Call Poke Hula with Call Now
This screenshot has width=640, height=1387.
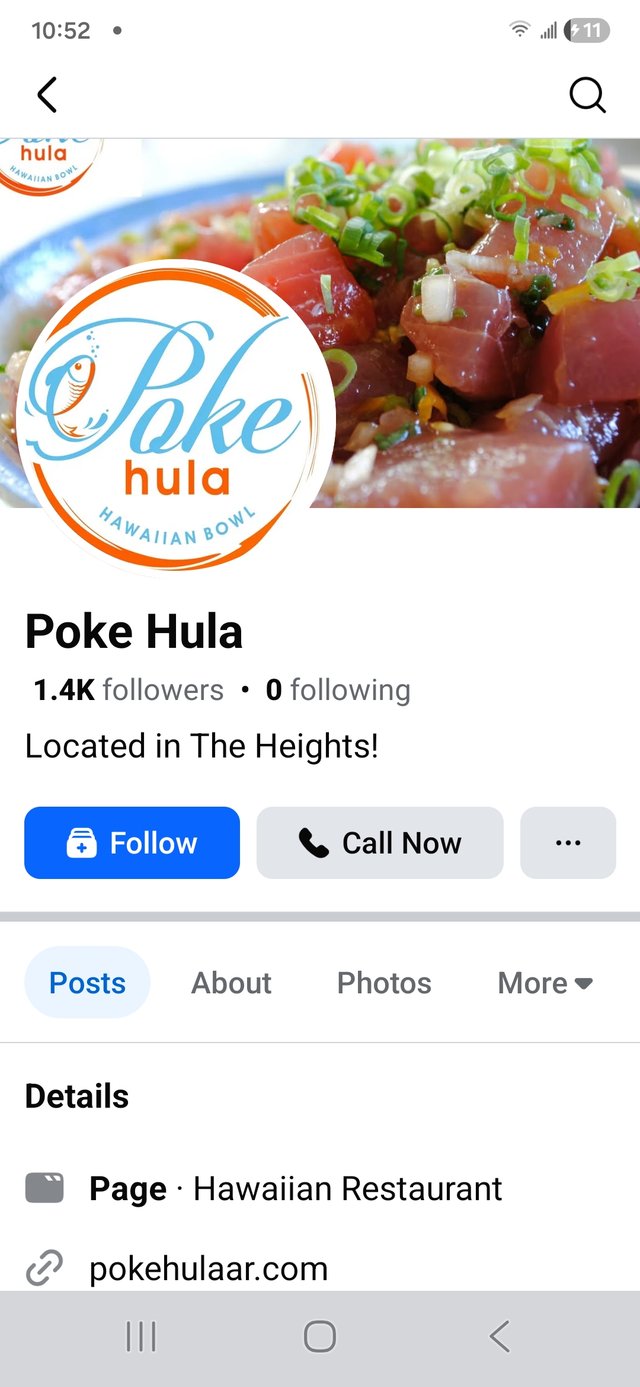380,843
